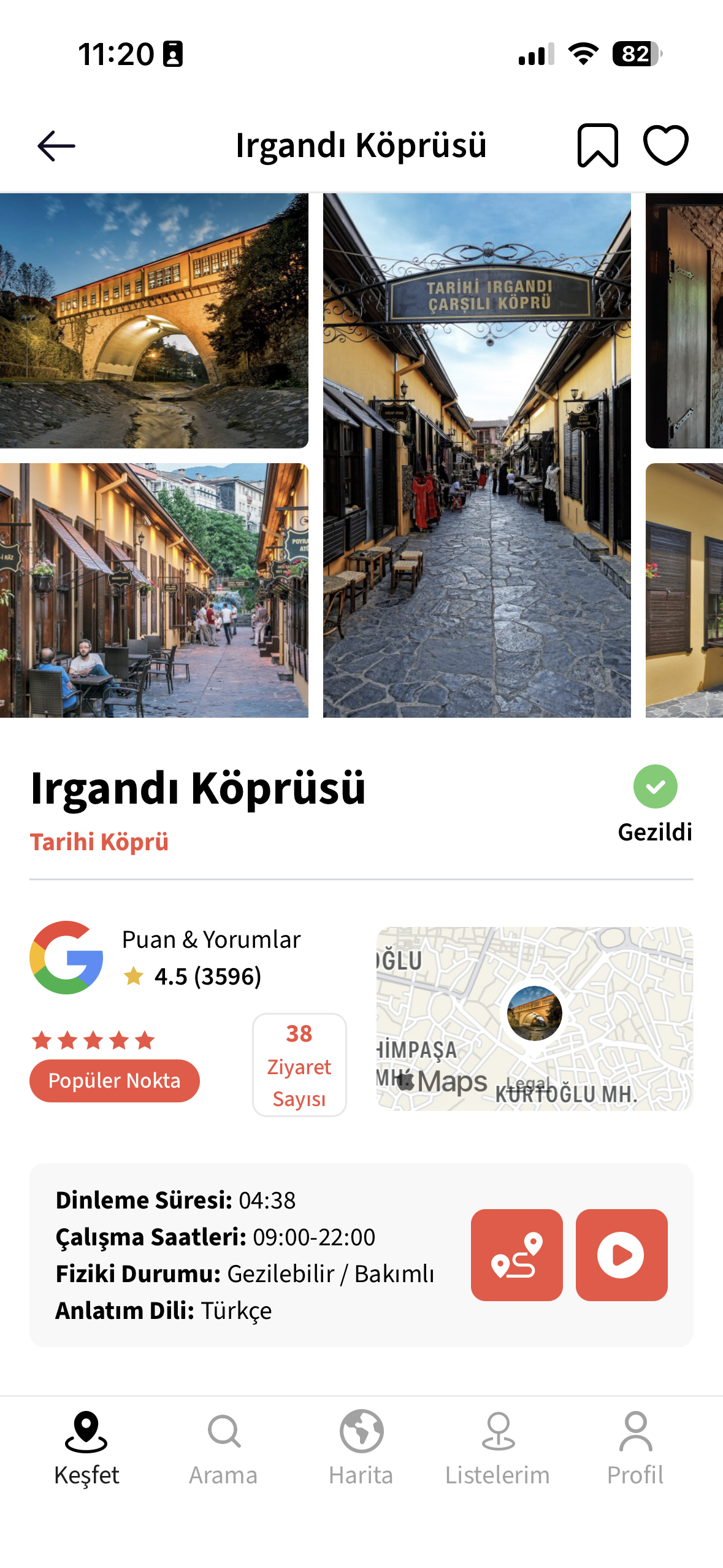Open the Listelerim tab
Screen dimensions: 723x1568
click(497, 1448)
